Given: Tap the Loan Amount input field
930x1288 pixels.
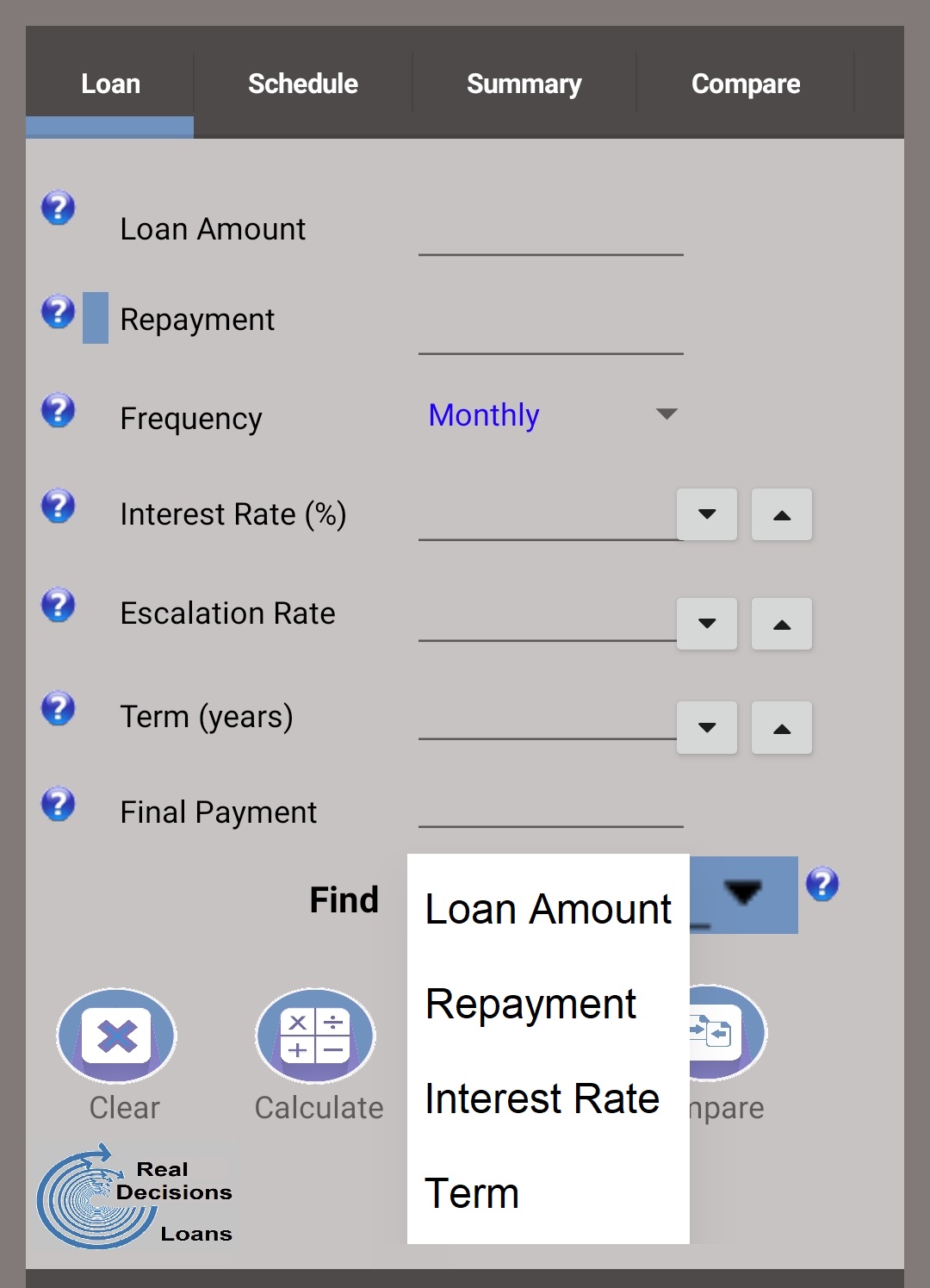Looking at the screenshot, I should (x=550, y=233).
